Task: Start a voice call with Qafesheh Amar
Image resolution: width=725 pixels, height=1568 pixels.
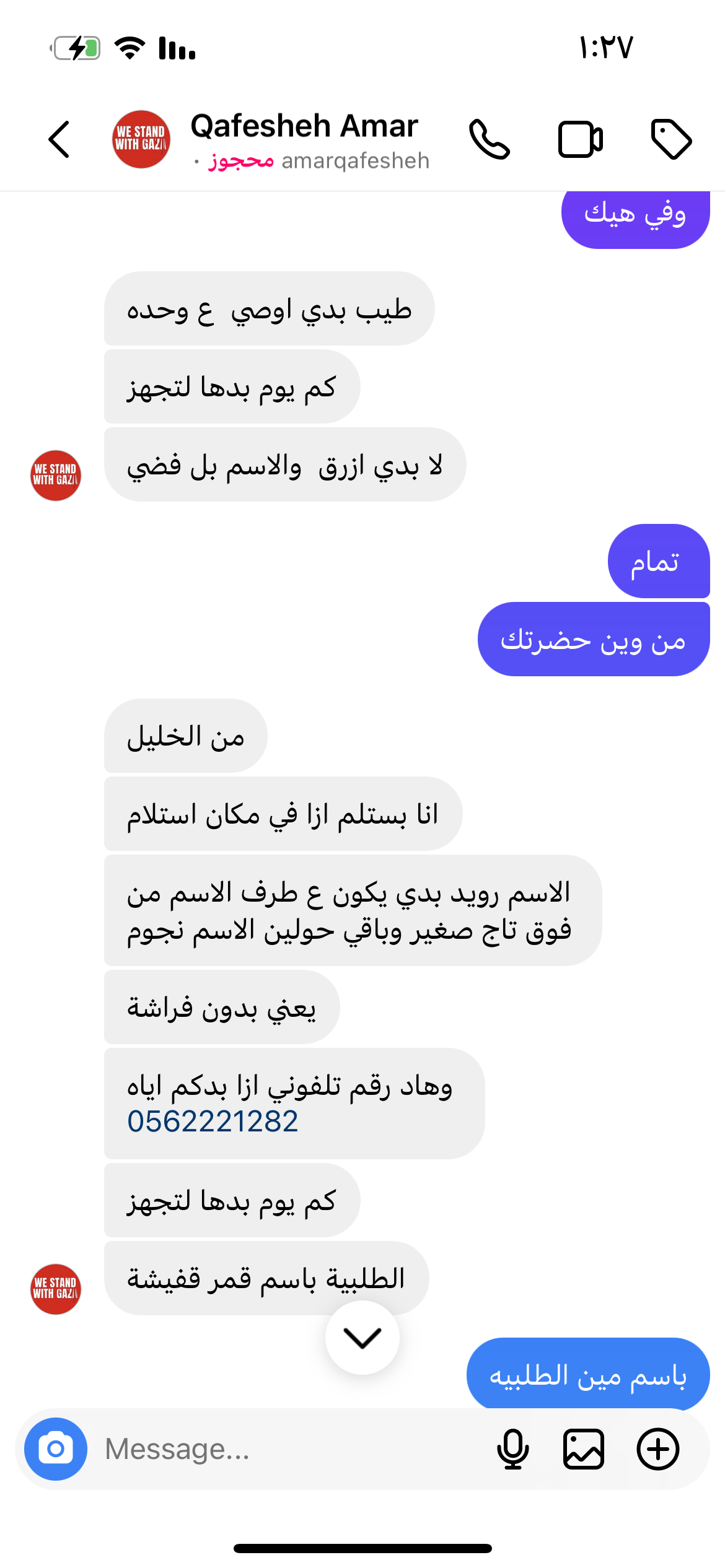Action: (x=490, y=139)
